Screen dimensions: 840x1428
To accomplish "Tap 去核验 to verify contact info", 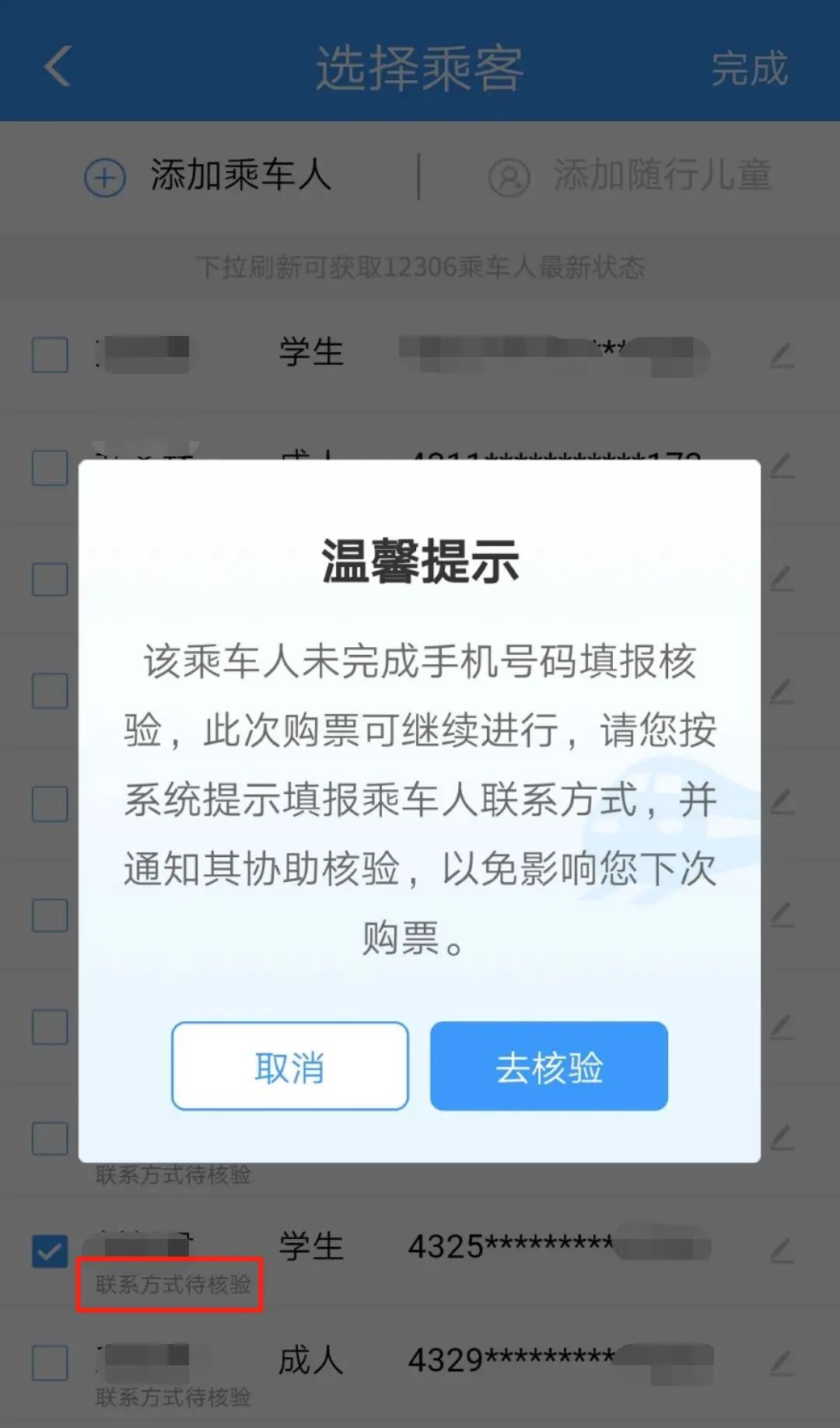I will [x=548, y=1066].
